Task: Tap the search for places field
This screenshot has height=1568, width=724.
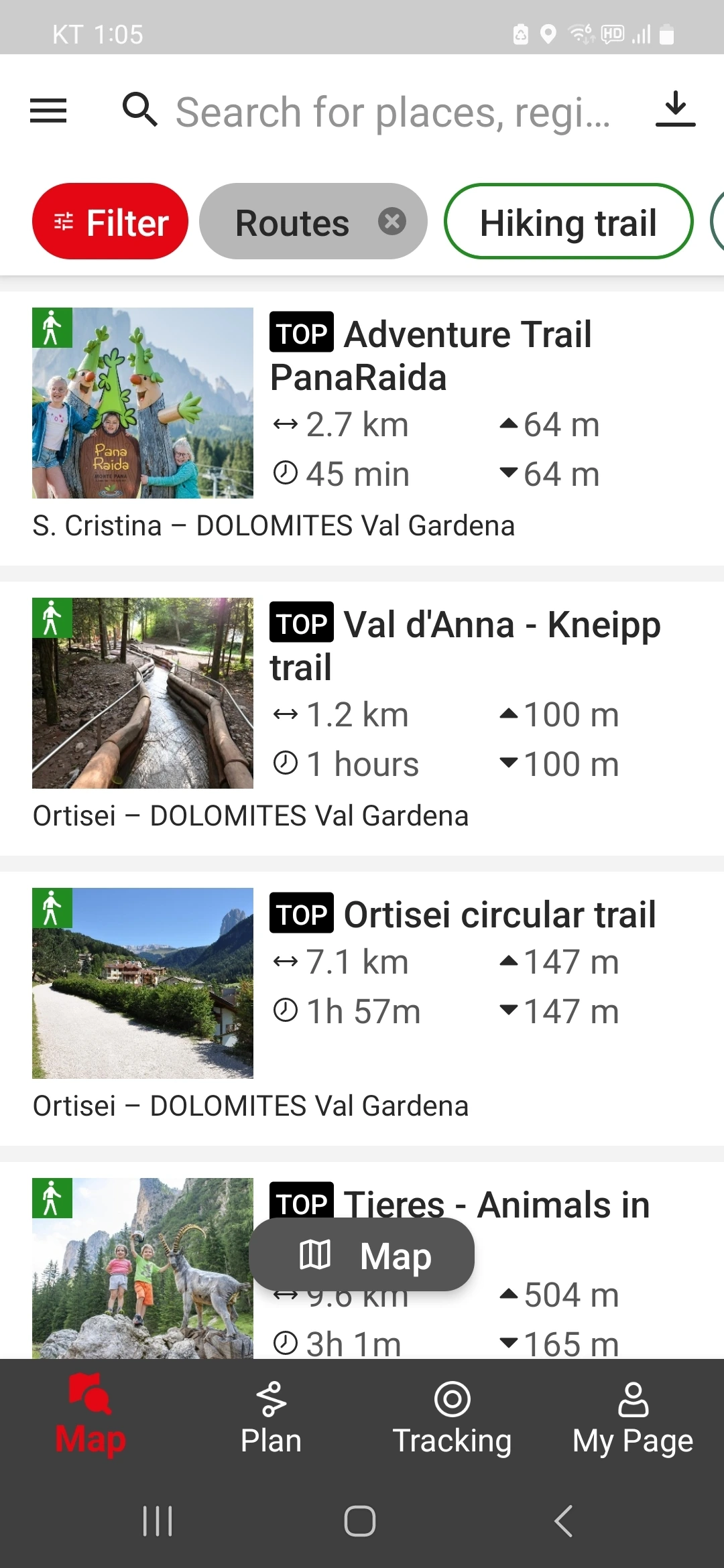Action: (392, 112)
